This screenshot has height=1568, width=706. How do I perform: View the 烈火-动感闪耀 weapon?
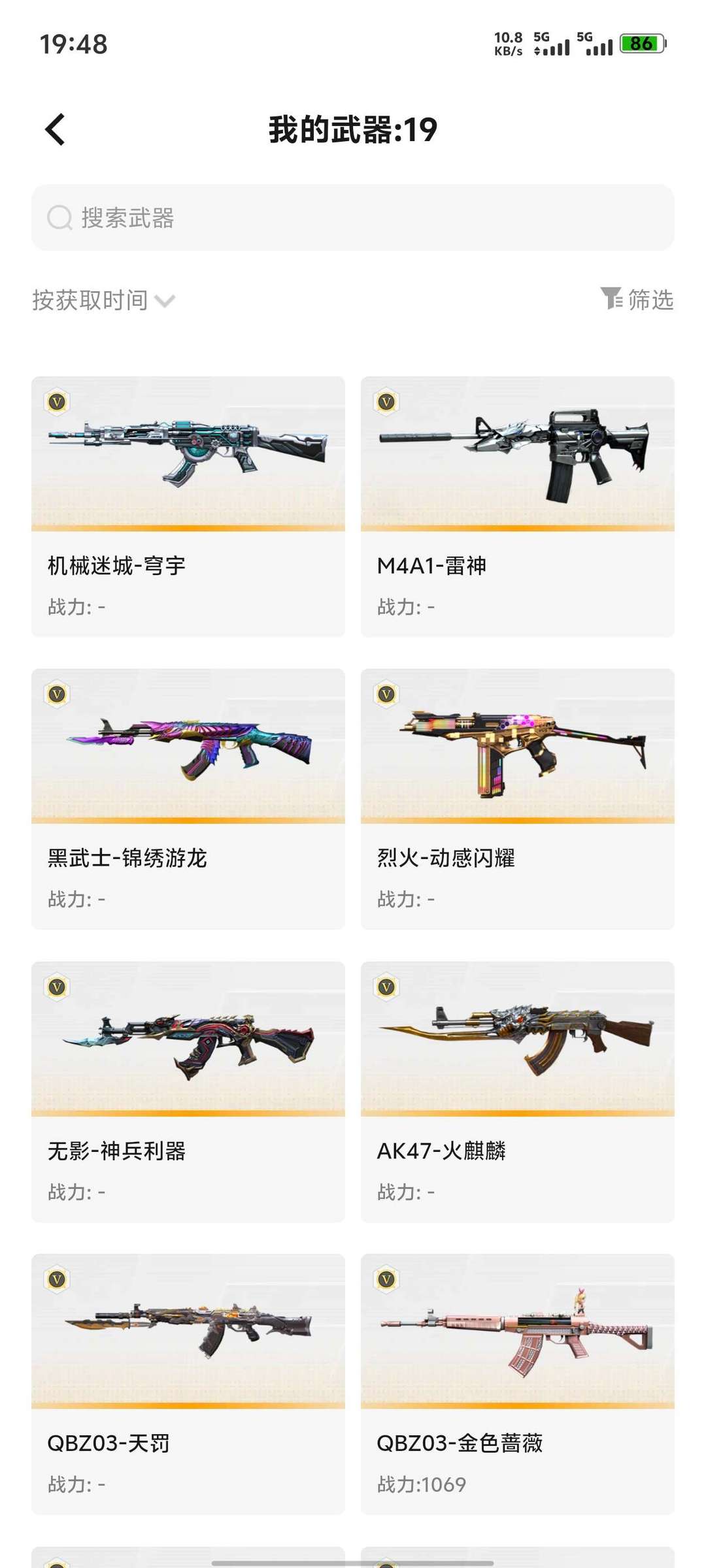point(518,798)
